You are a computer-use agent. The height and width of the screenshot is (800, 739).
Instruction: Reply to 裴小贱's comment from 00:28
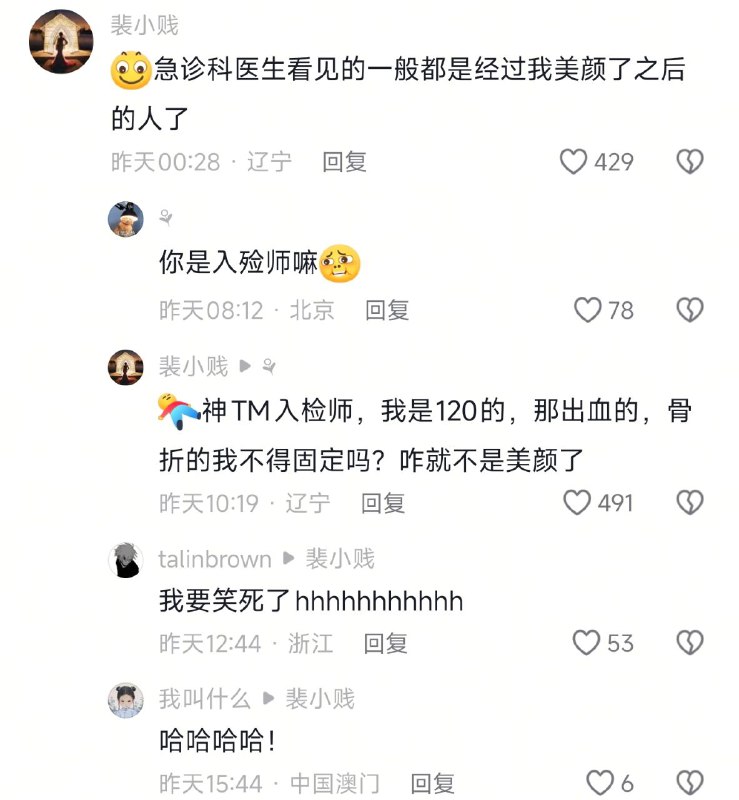click(344, 161)
